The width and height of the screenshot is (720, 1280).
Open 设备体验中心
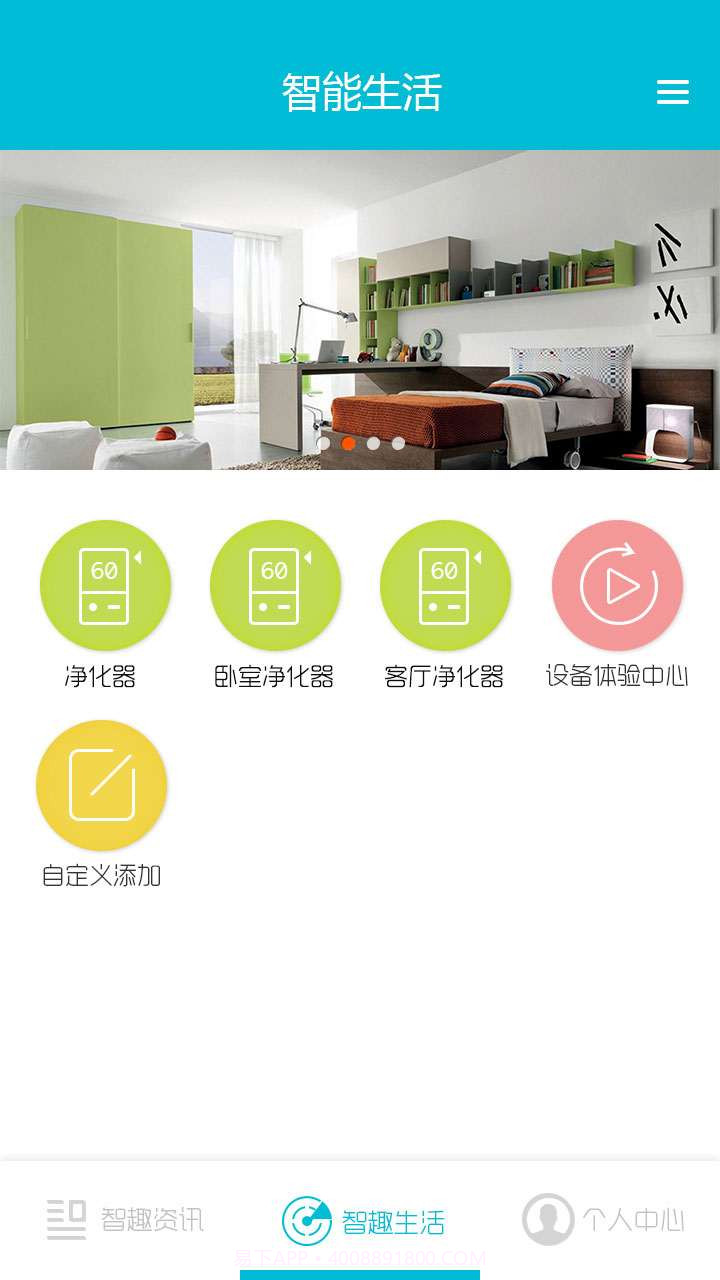point(617,586)
